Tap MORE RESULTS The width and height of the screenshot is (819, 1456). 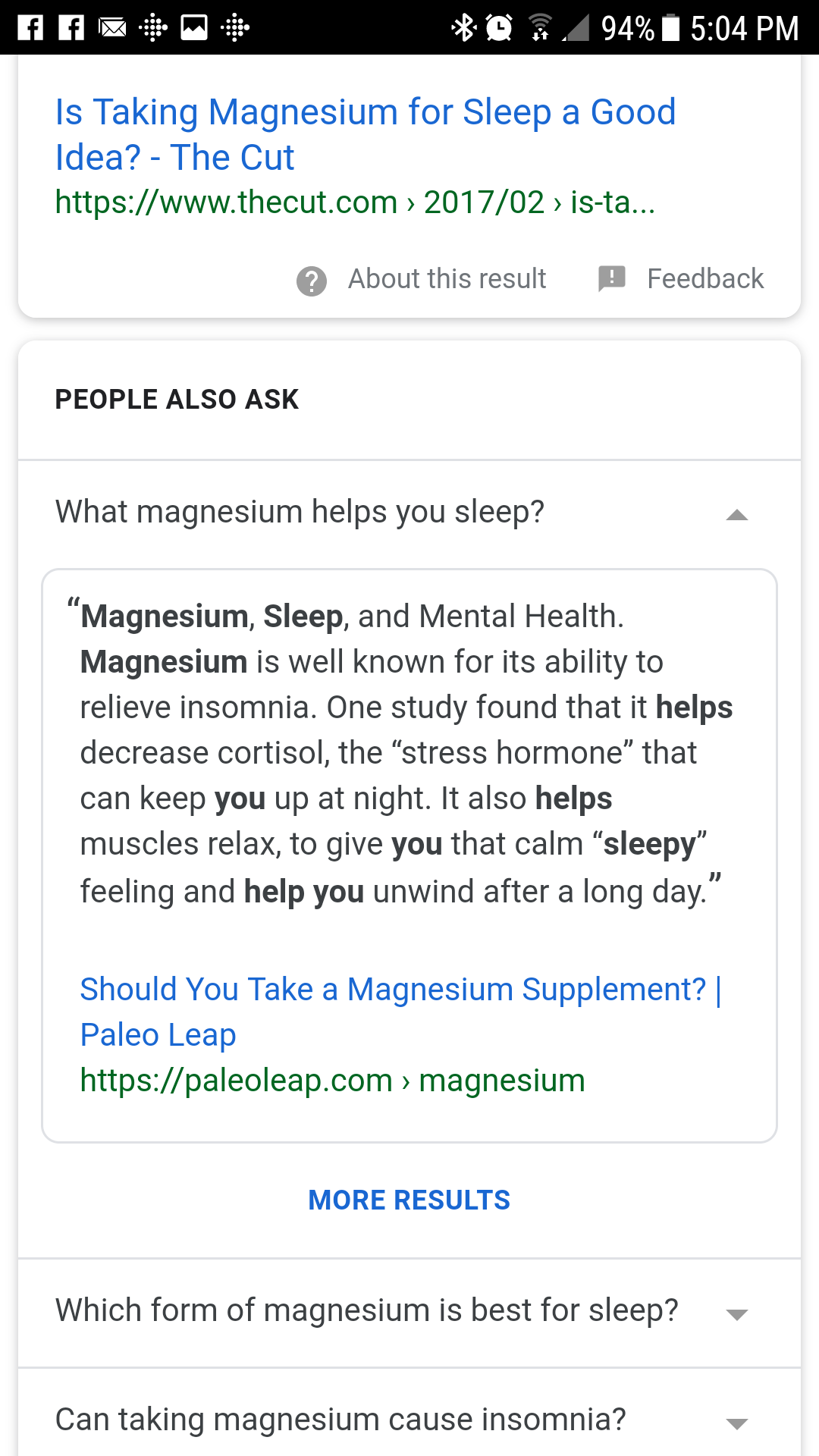pyautogui.click(x=409, y=1200)
